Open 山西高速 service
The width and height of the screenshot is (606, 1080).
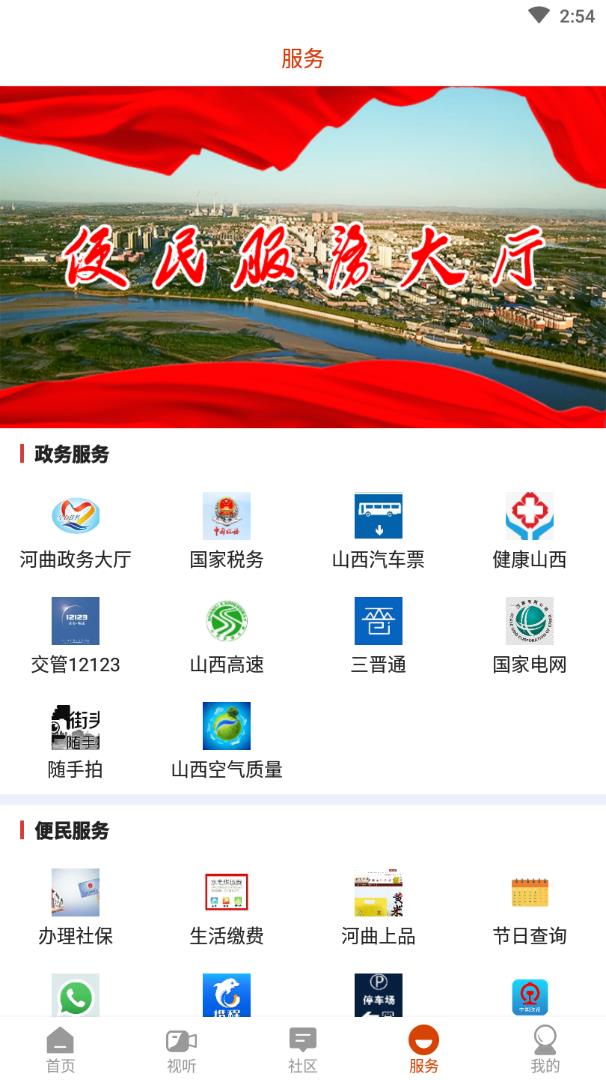(x=227, y=622)
